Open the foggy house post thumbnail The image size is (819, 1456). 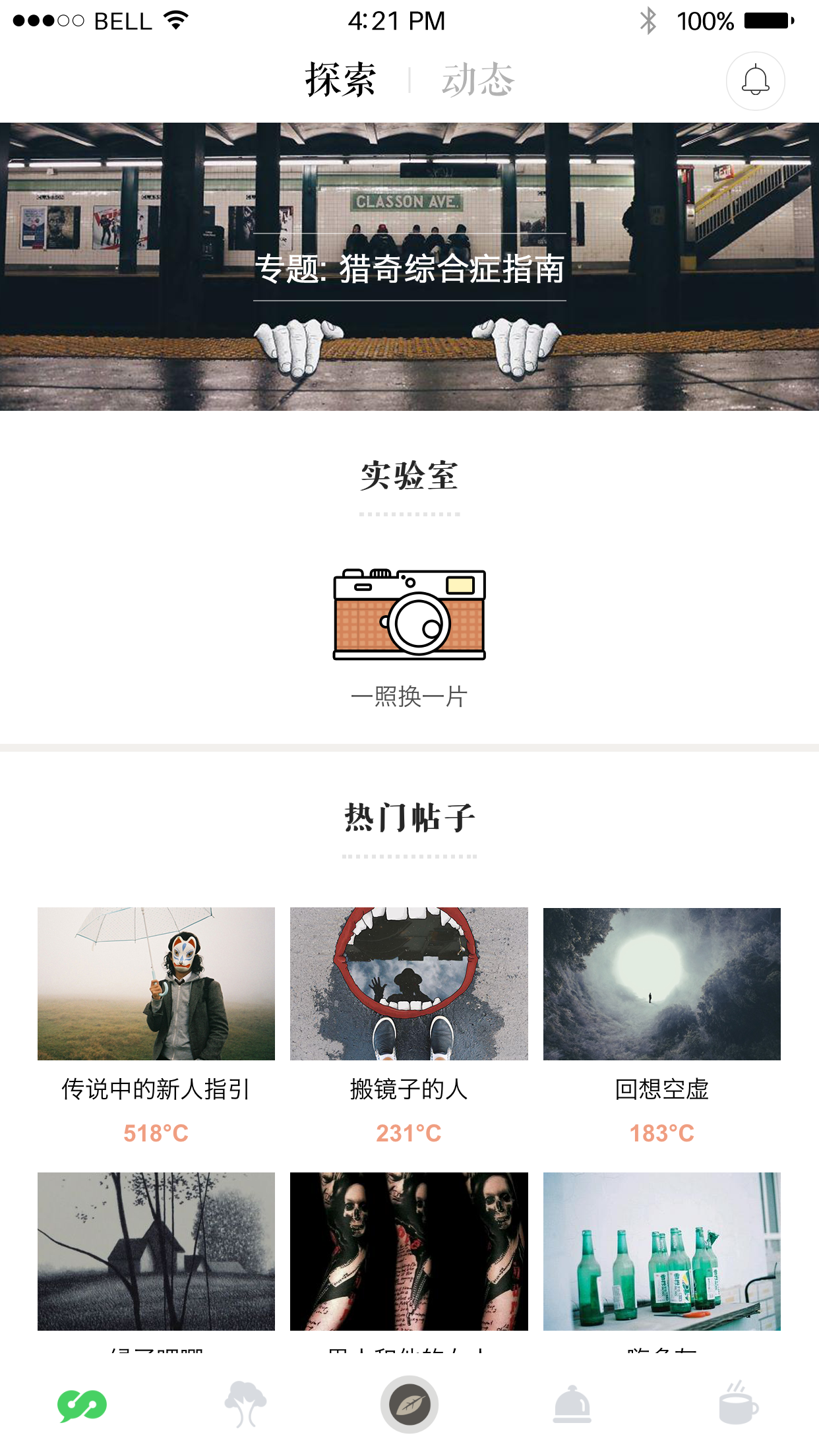[x=156, y=1251]
